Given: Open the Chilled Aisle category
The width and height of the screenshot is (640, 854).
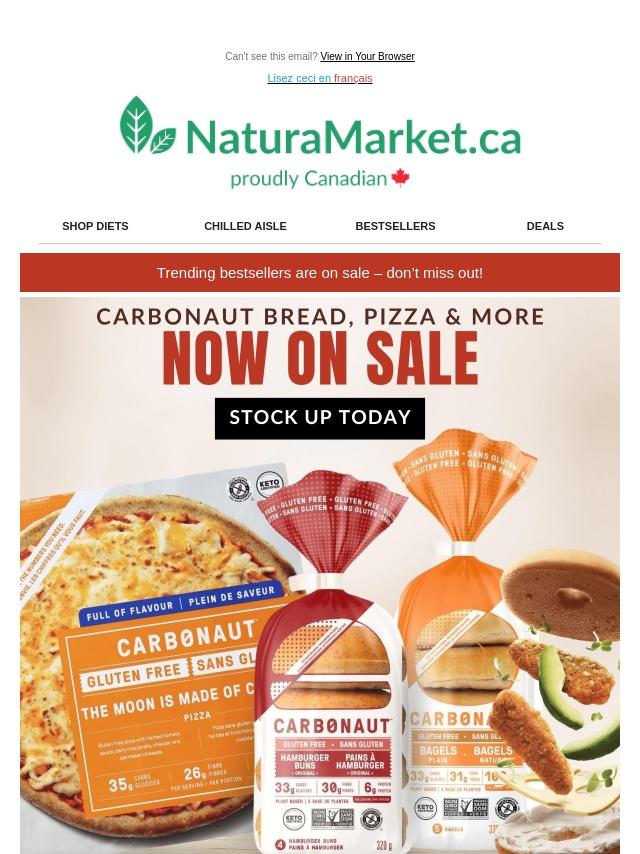Looking at the screenshot, I should [245, 226].
